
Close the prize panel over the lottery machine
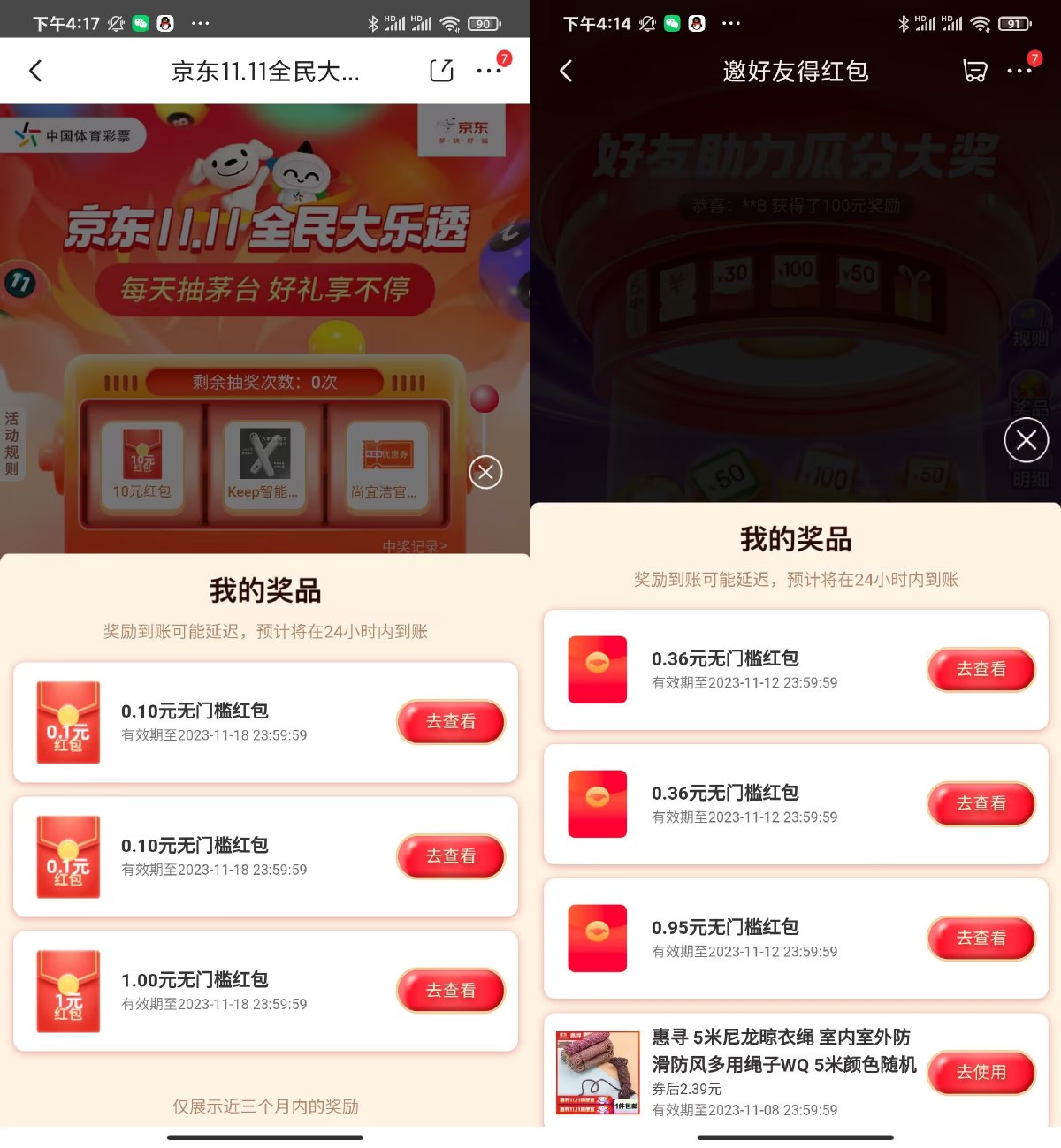[485, 472]
